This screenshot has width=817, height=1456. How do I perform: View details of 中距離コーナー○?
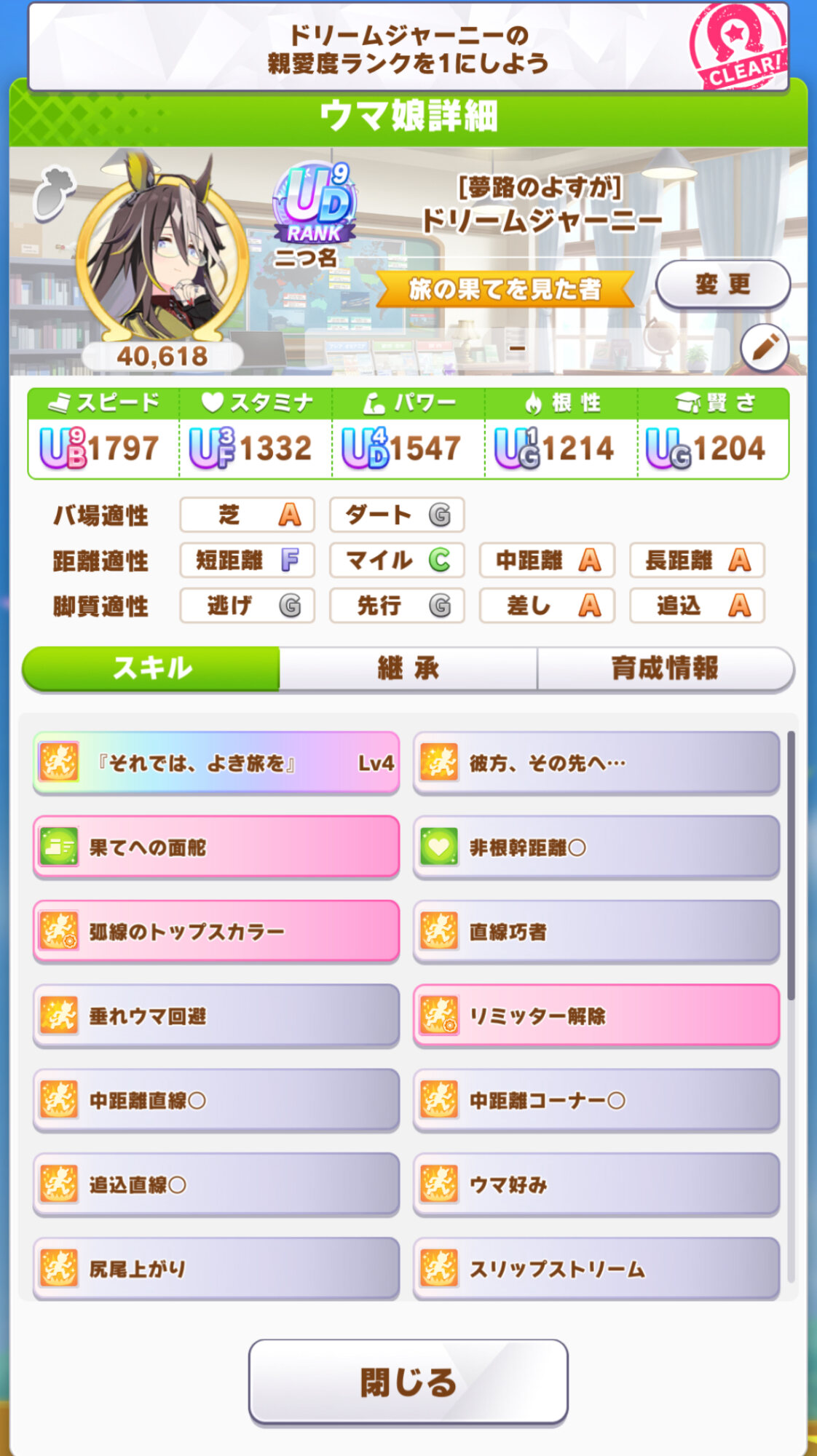tap(596, 1101)
